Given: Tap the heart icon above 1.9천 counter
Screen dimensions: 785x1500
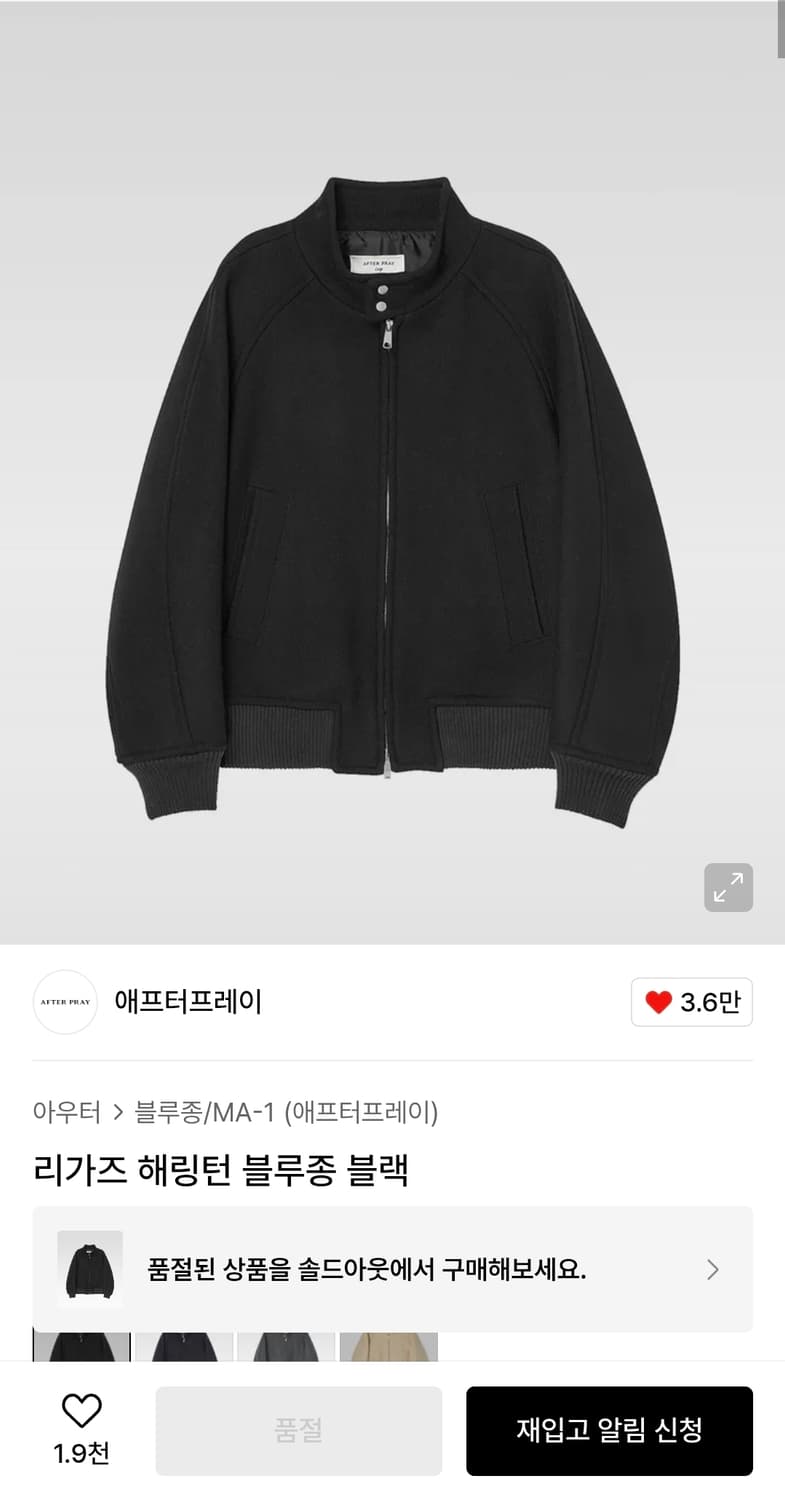Looking at the screenshot, I should pos(81,1412).
